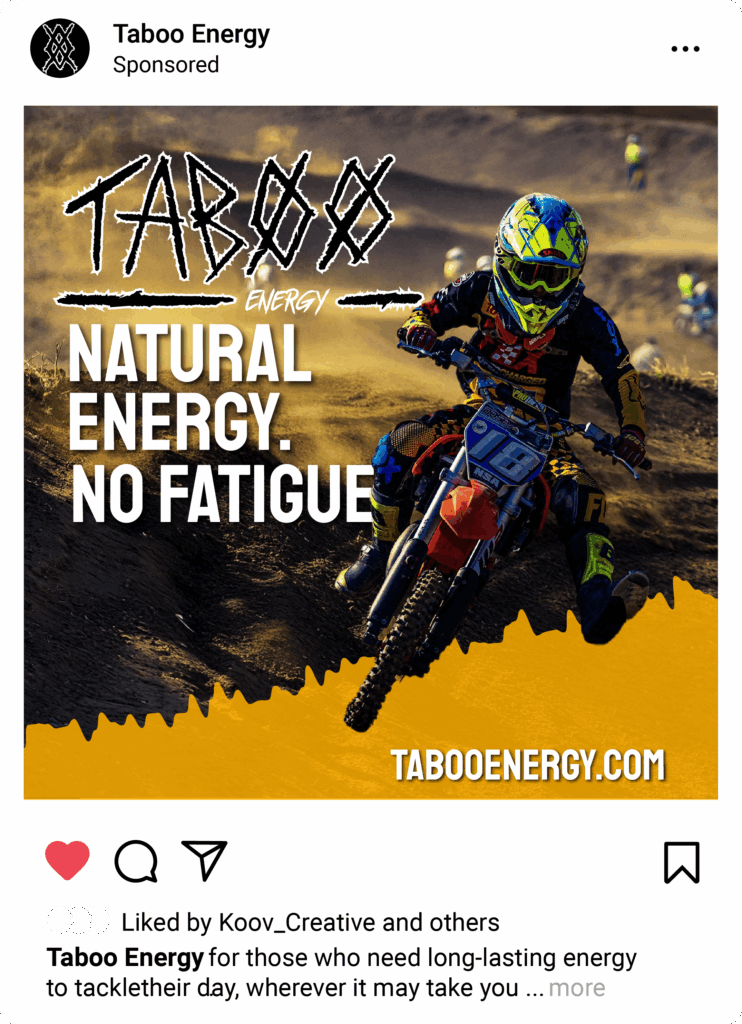This screenshot has width=742, height=1024.
Task: Share the post via the paper plane icon
Action: [204, 860]
